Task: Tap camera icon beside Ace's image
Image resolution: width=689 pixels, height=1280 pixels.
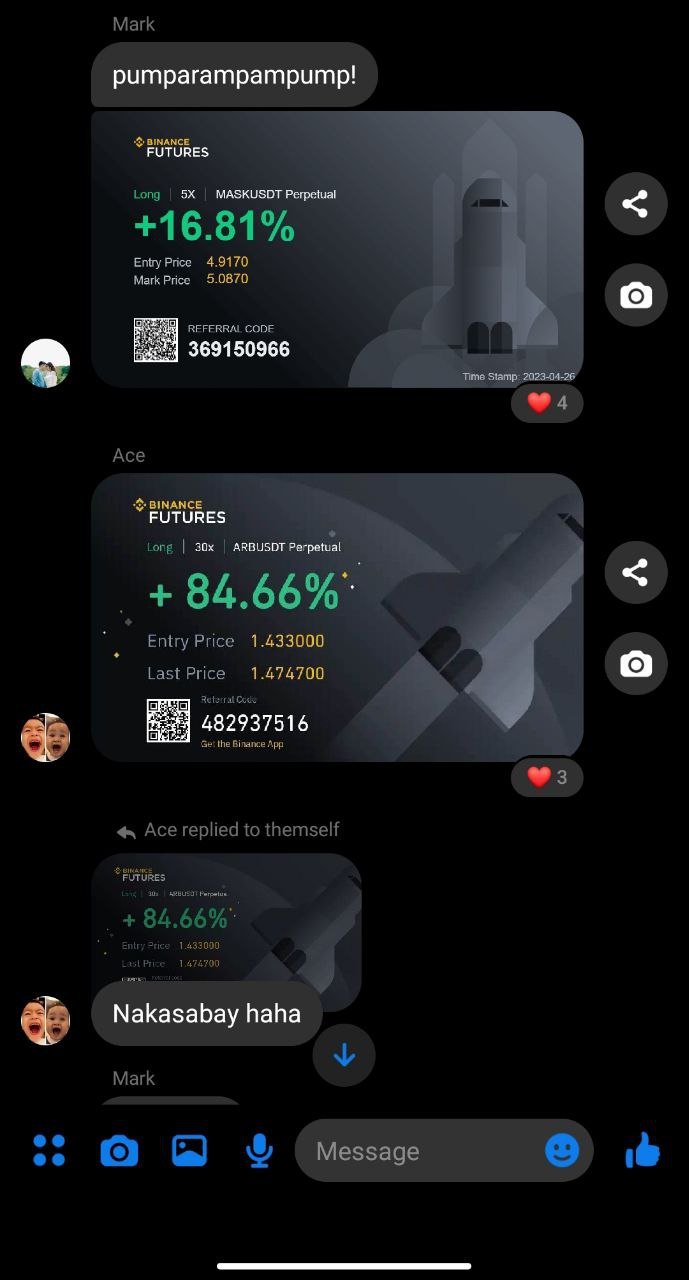Action: click(x=635, y=664)
